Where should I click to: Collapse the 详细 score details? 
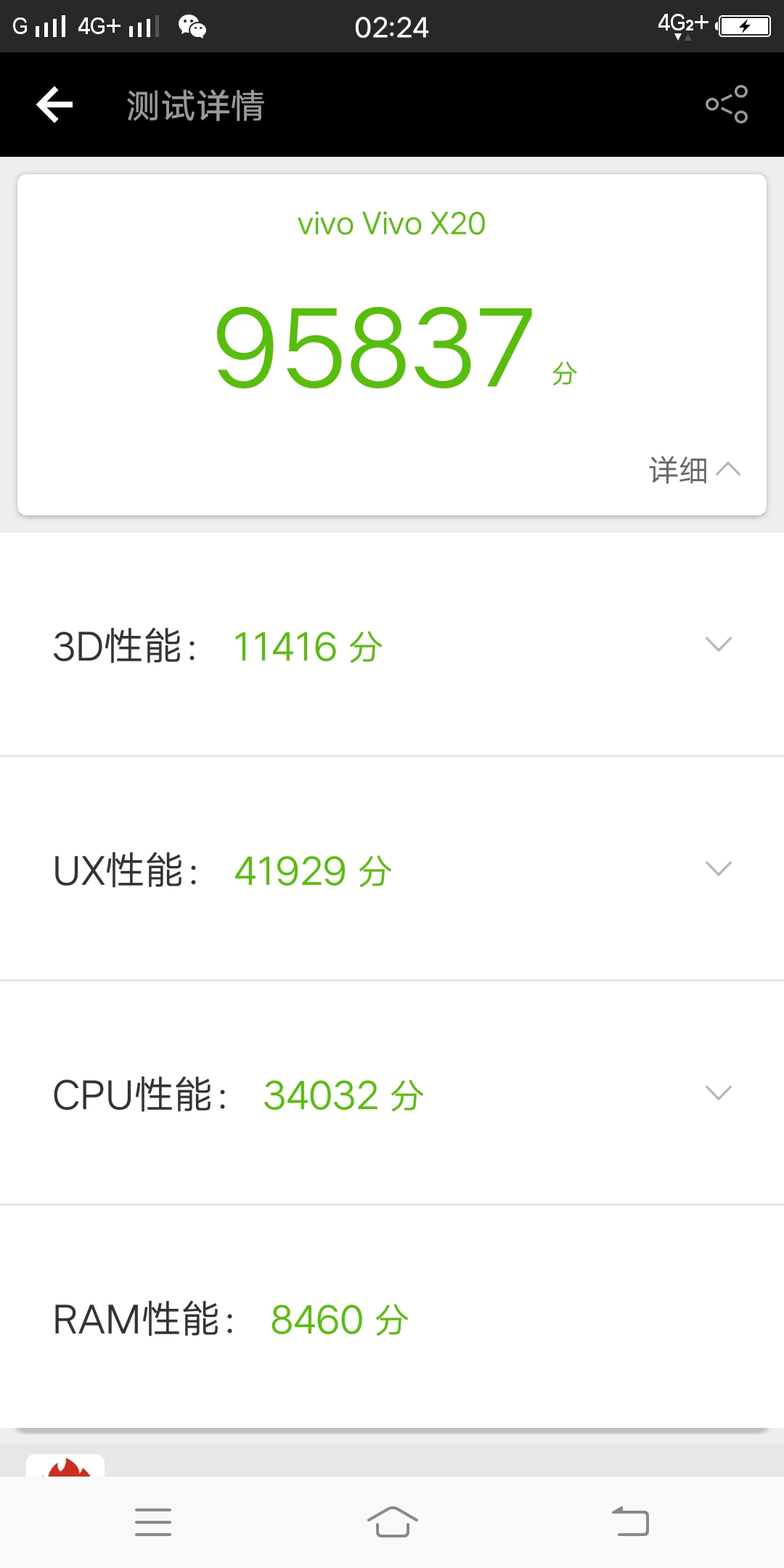pos(694,470)
